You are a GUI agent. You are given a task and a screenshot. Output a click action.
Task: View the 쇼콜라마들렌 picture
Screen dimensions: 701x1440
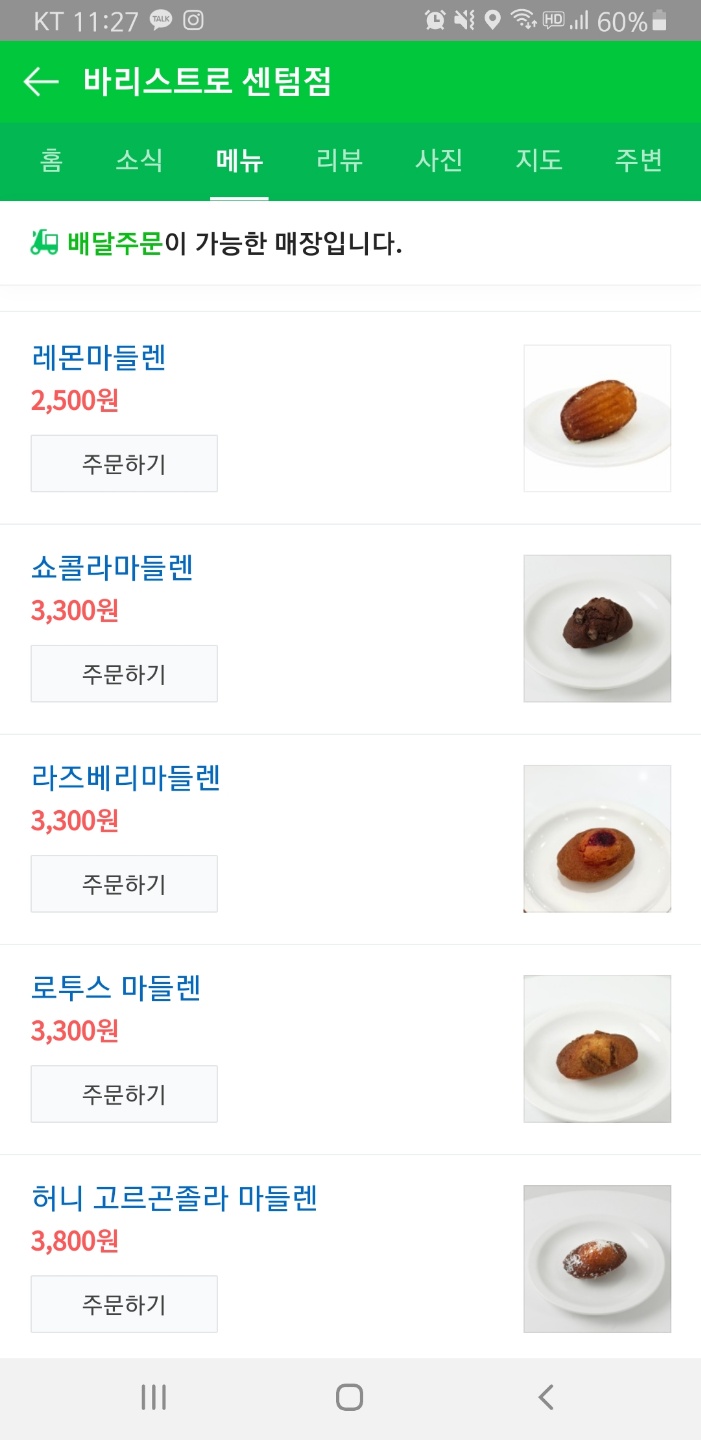click(597, 628)
